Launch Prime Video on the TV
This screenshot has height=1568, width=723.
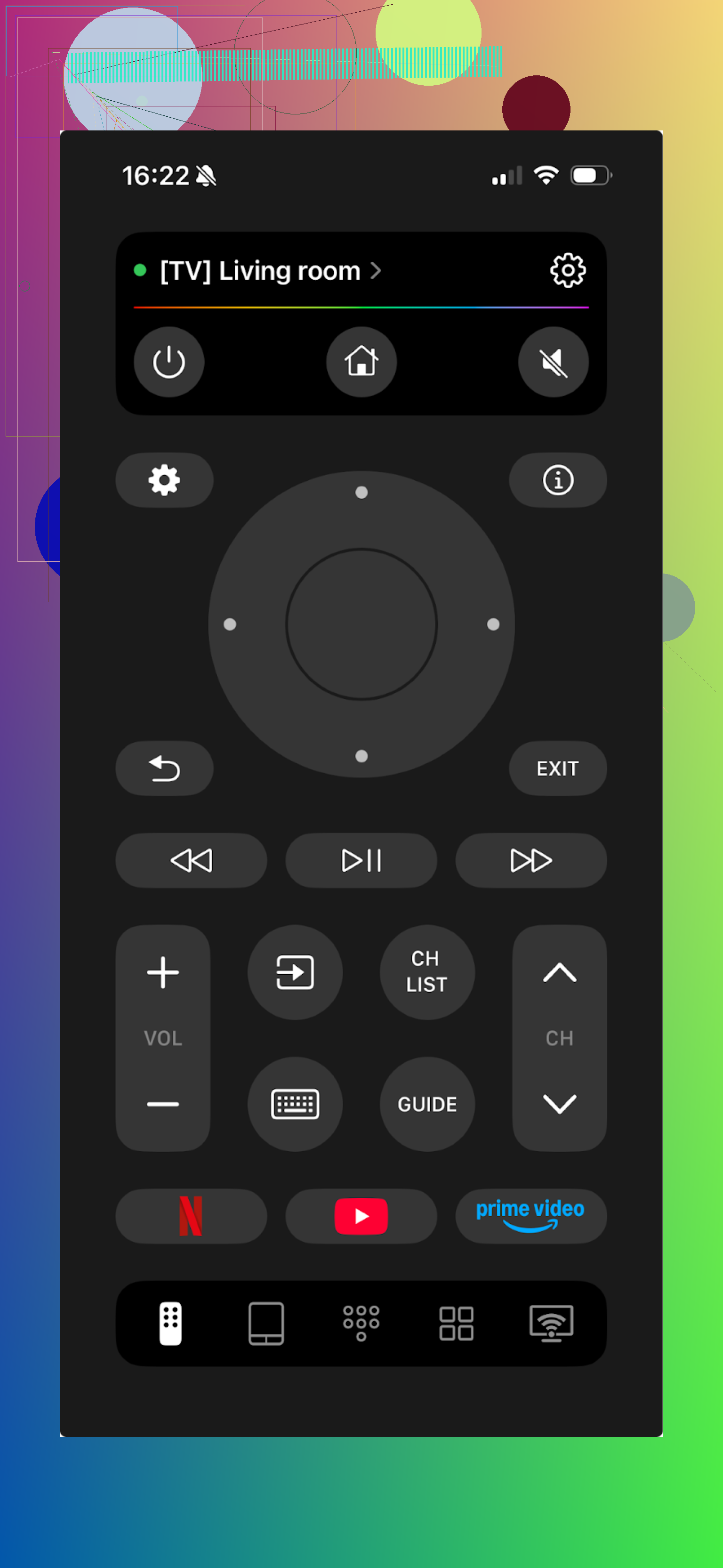530,1216
